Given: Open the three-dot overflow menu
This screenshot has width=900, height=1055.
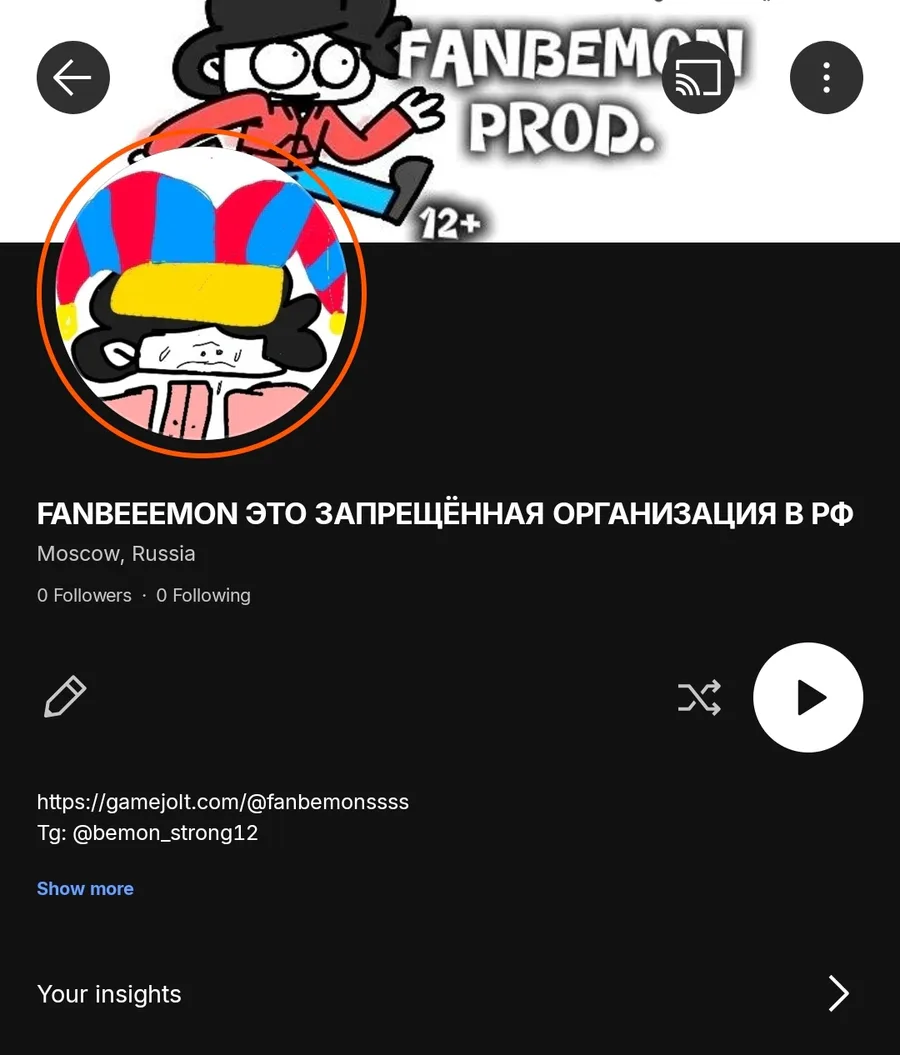Looking at the screenshot, I should coord(826,77).
